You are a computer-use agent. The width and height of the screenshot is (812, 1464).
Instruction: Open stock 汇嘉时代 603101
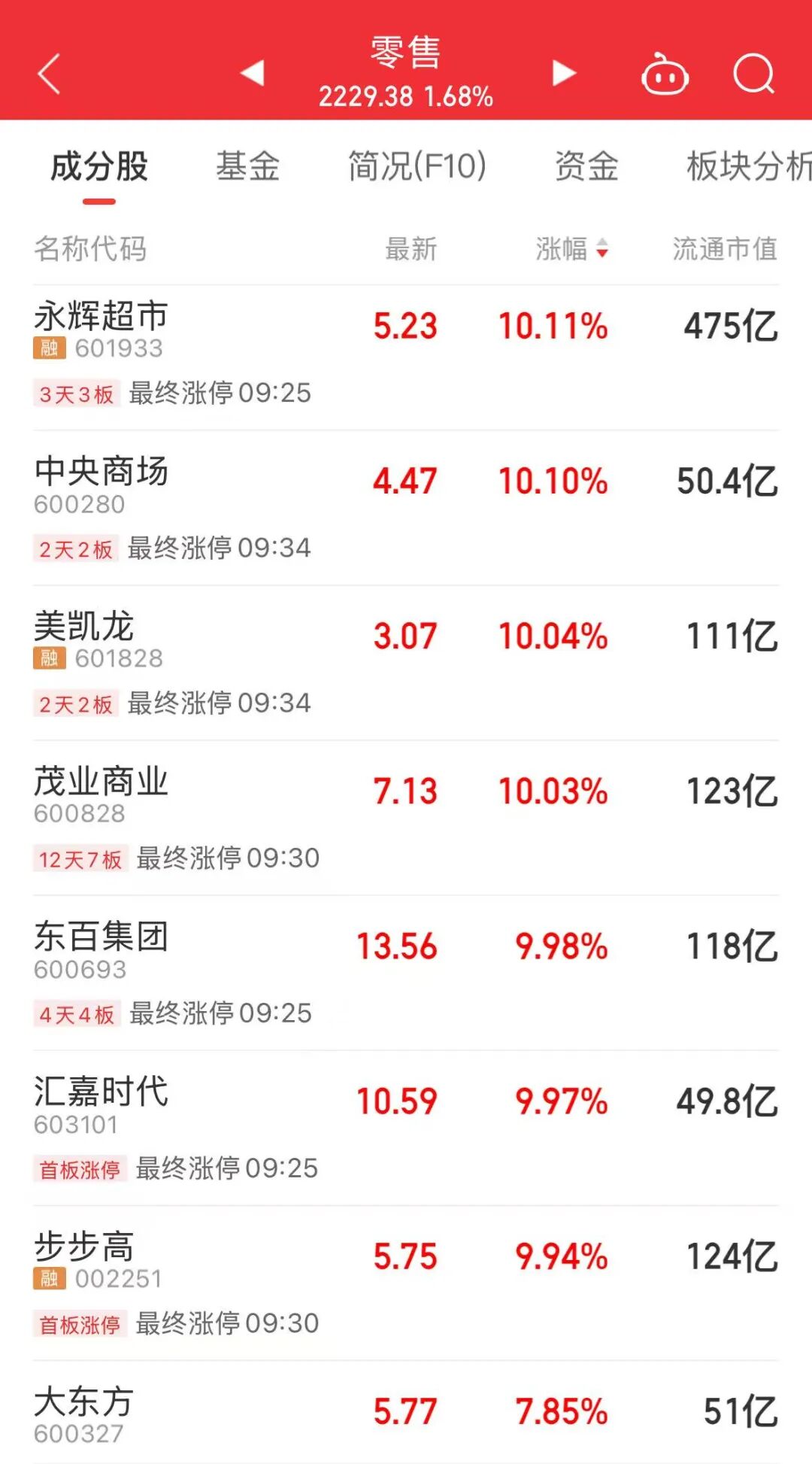click(101, 1104)
